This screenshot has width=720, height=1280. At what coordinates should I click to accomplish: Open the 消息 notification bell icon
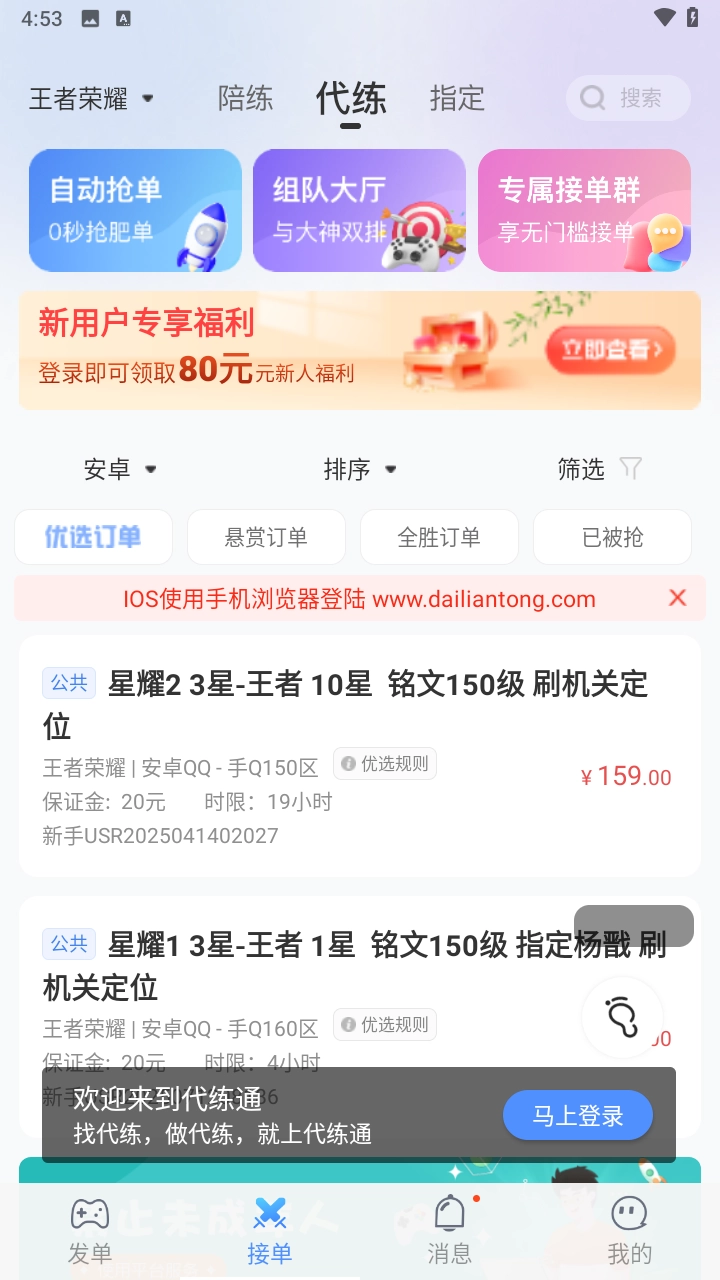[x=450, y=1213]
